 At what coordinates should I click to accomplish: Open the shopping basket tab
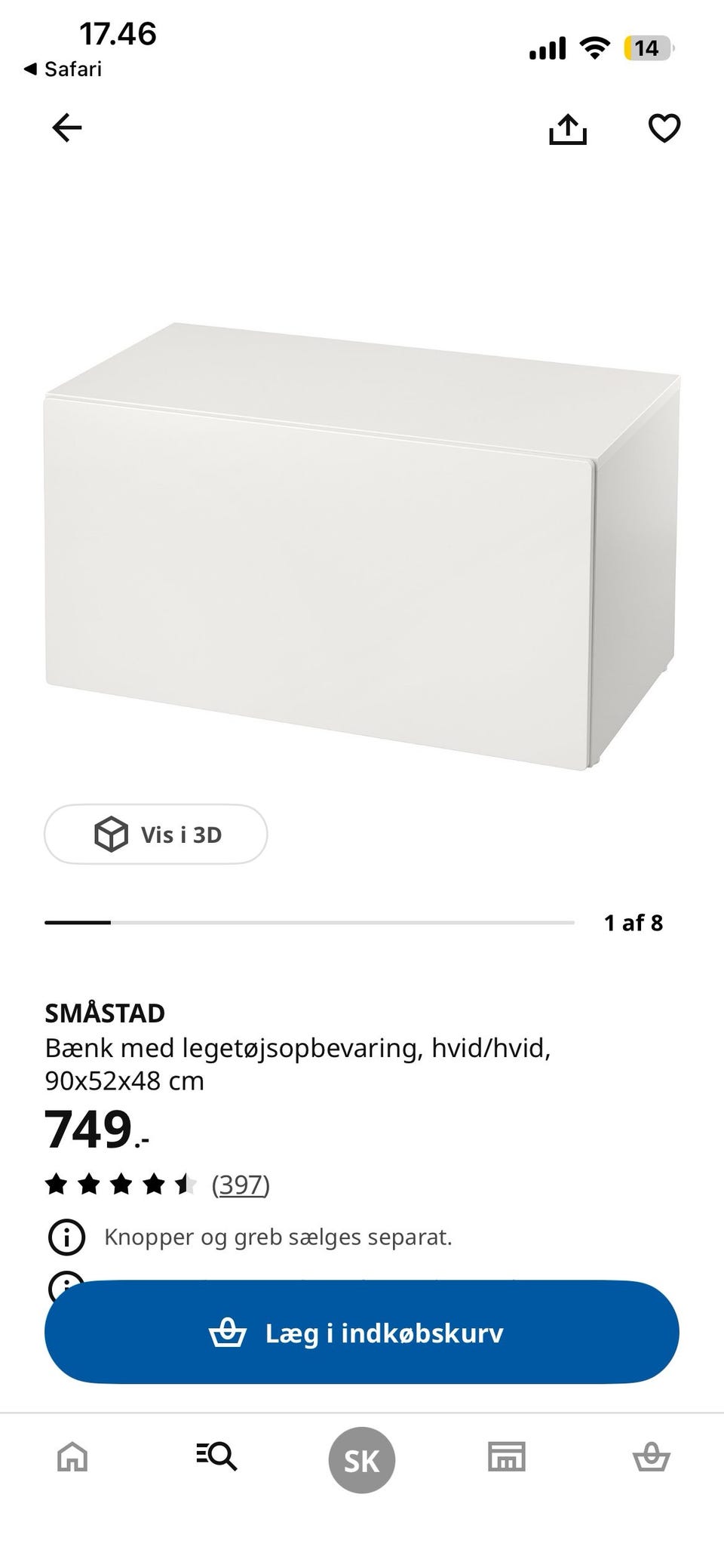[x=651, y=1456]
